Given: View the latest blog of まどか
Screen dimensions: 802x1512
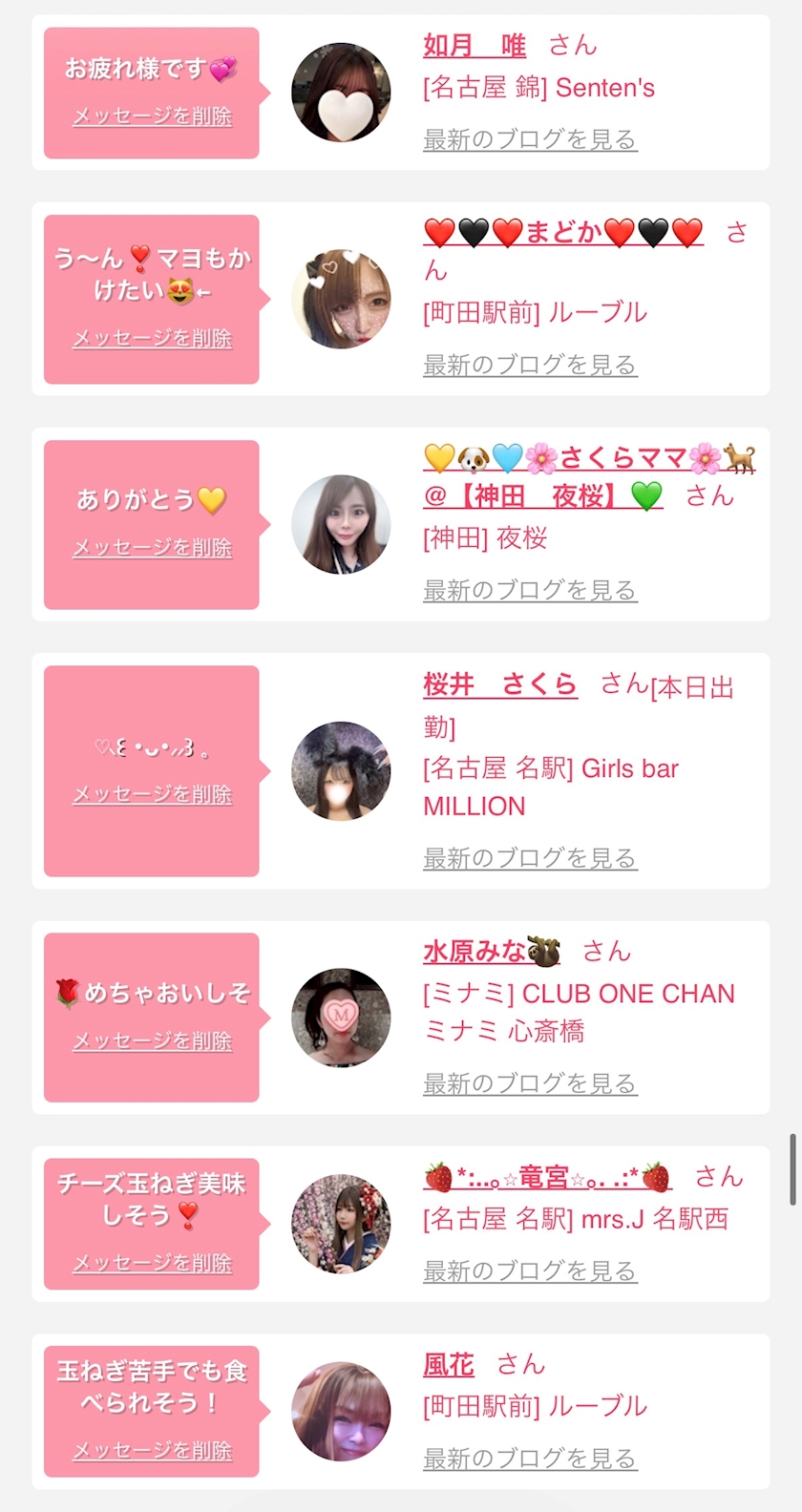Looking at the screenshot, I should [x=530, y=365].
